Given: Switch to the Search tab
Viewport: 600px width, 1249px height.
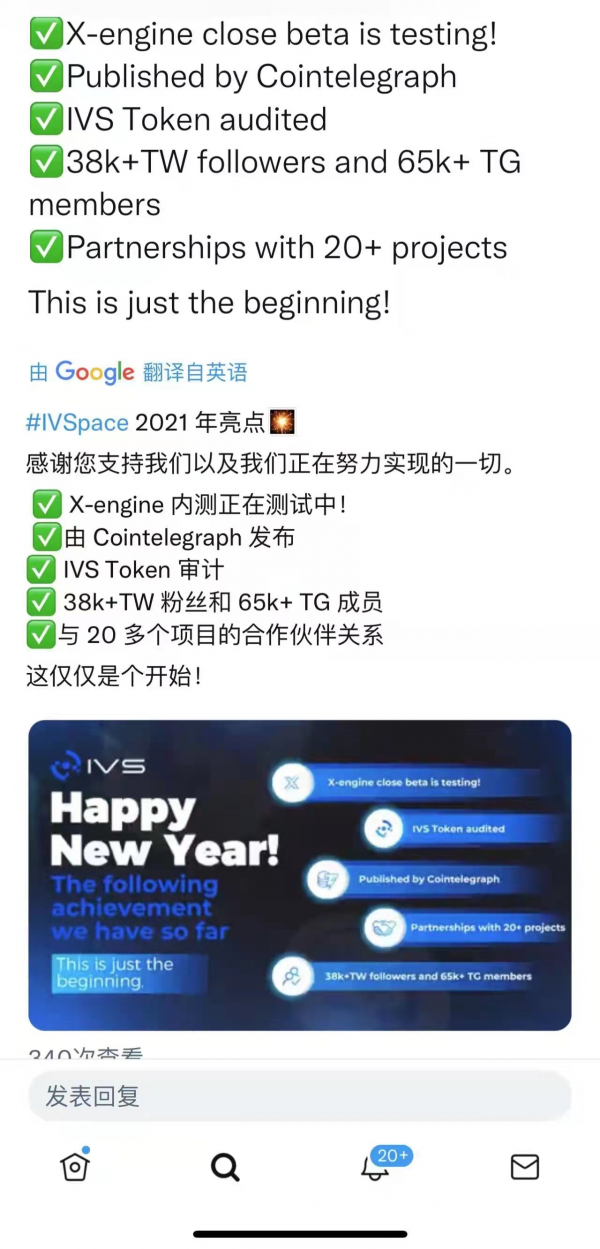Looking at the screenshot, I should click(x=225, y=1166).
